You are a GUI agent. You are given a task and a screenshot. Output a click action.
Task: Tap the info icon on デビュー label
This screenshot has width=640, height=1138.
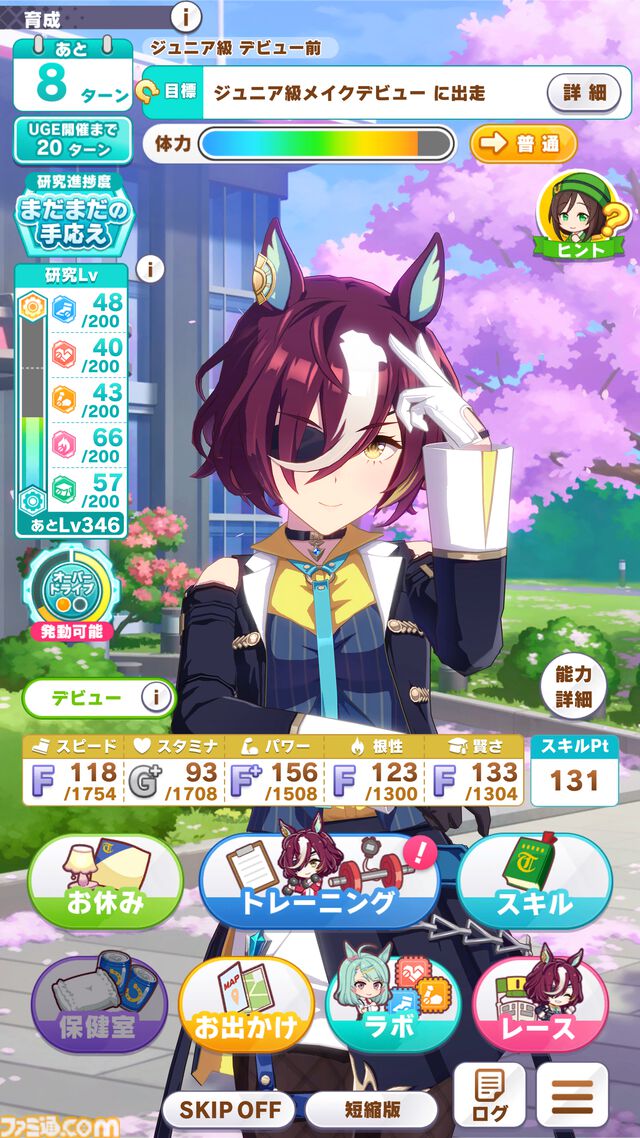point(155,698)
